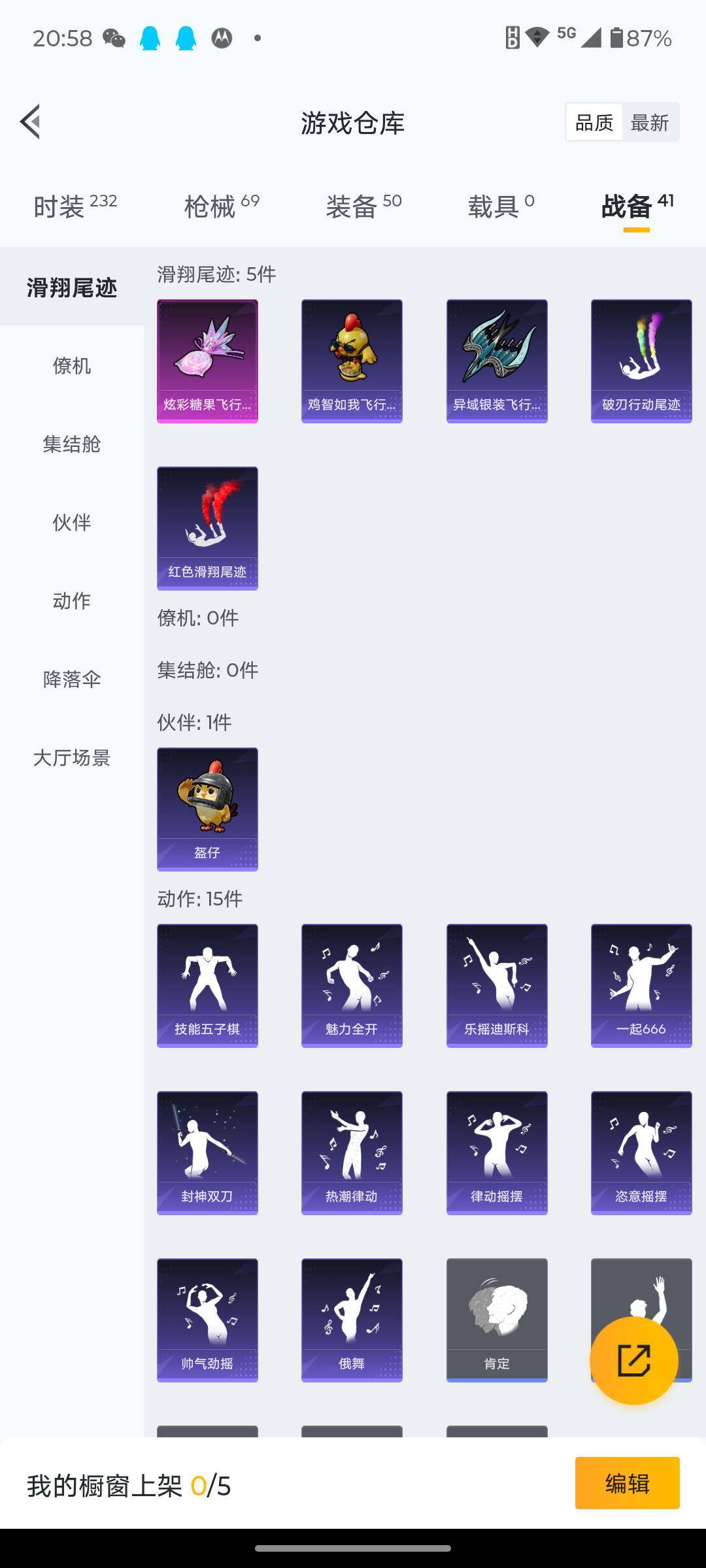The width and height of the screenshot is (706, 1568).
Task: Open the 载具 tab
Action: click(x=501, y=206)
